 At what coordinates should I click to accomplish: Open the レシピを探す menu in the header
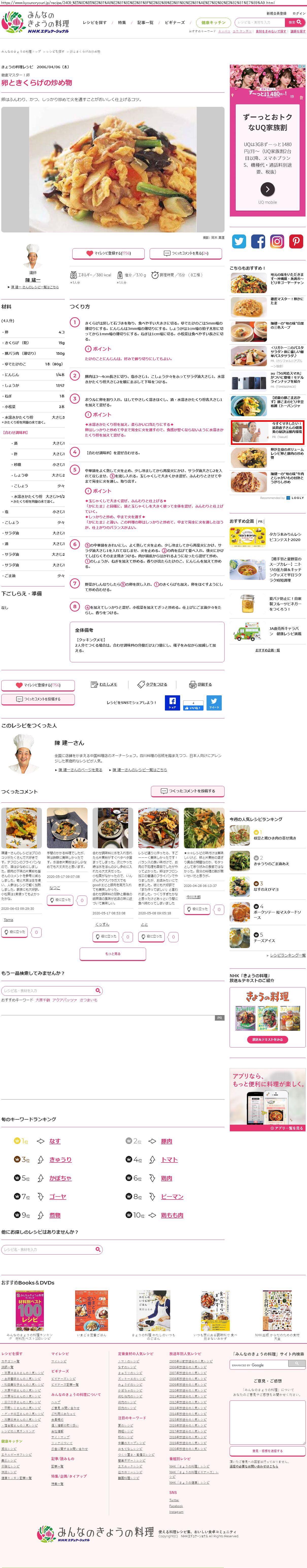click(94, 23)
